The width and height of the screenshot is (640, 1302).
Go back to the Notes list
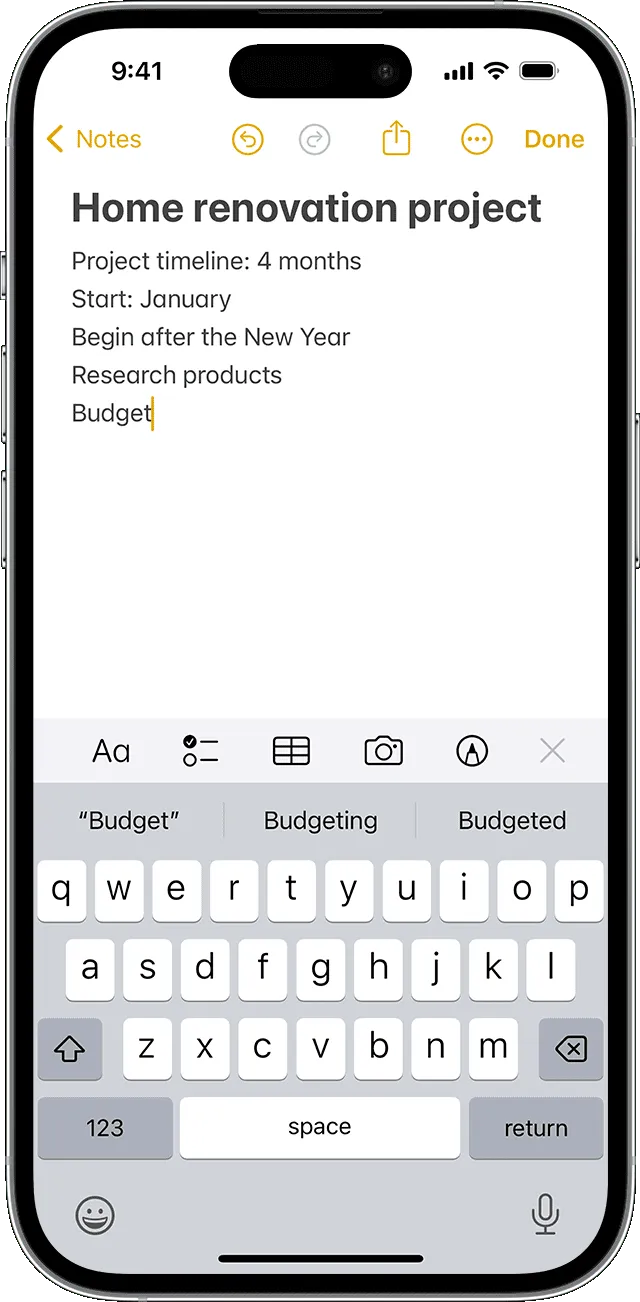(x=94, y=139)
